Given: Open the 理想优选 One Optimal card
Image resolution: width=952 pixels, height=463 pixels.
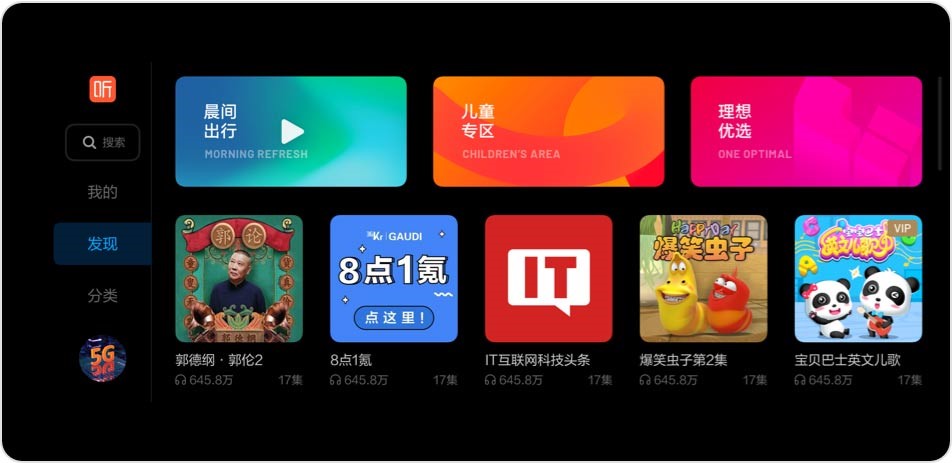Looking at the screenshot, I should 806,131.
